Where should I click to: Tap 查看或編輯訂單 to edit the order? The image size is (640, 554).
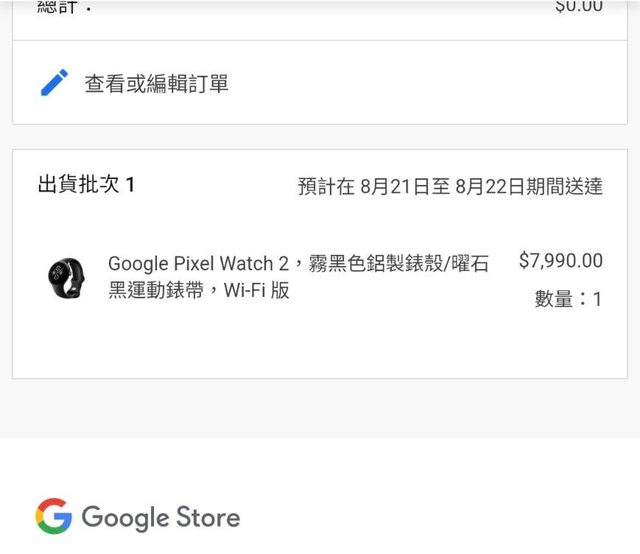(156, 84)
